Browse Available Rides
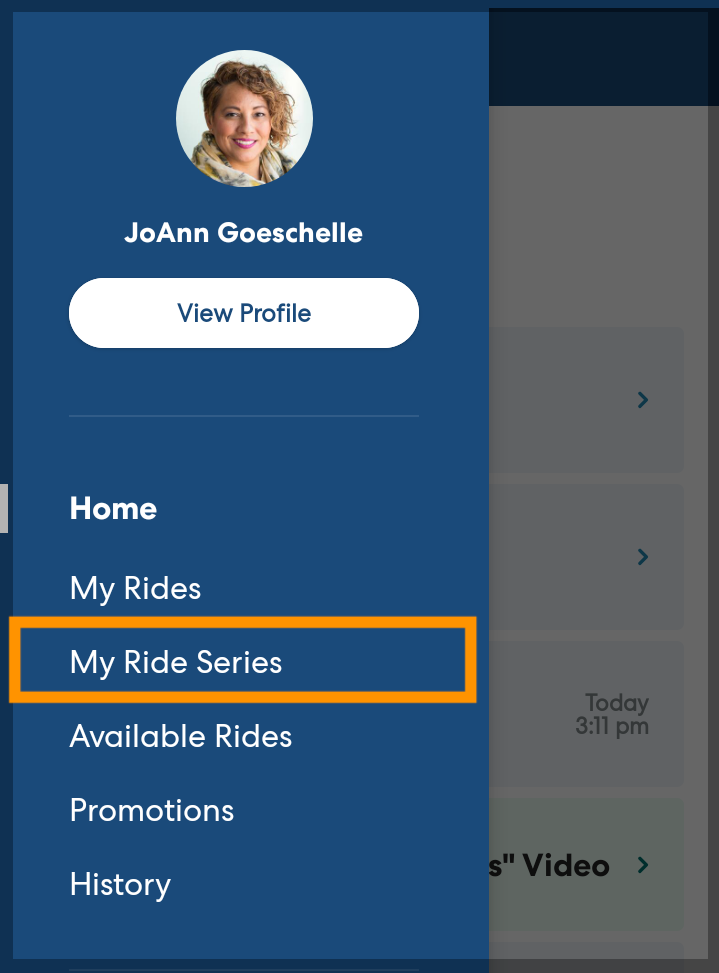Screen dimensions: 719x973 (x=181, y=737)
